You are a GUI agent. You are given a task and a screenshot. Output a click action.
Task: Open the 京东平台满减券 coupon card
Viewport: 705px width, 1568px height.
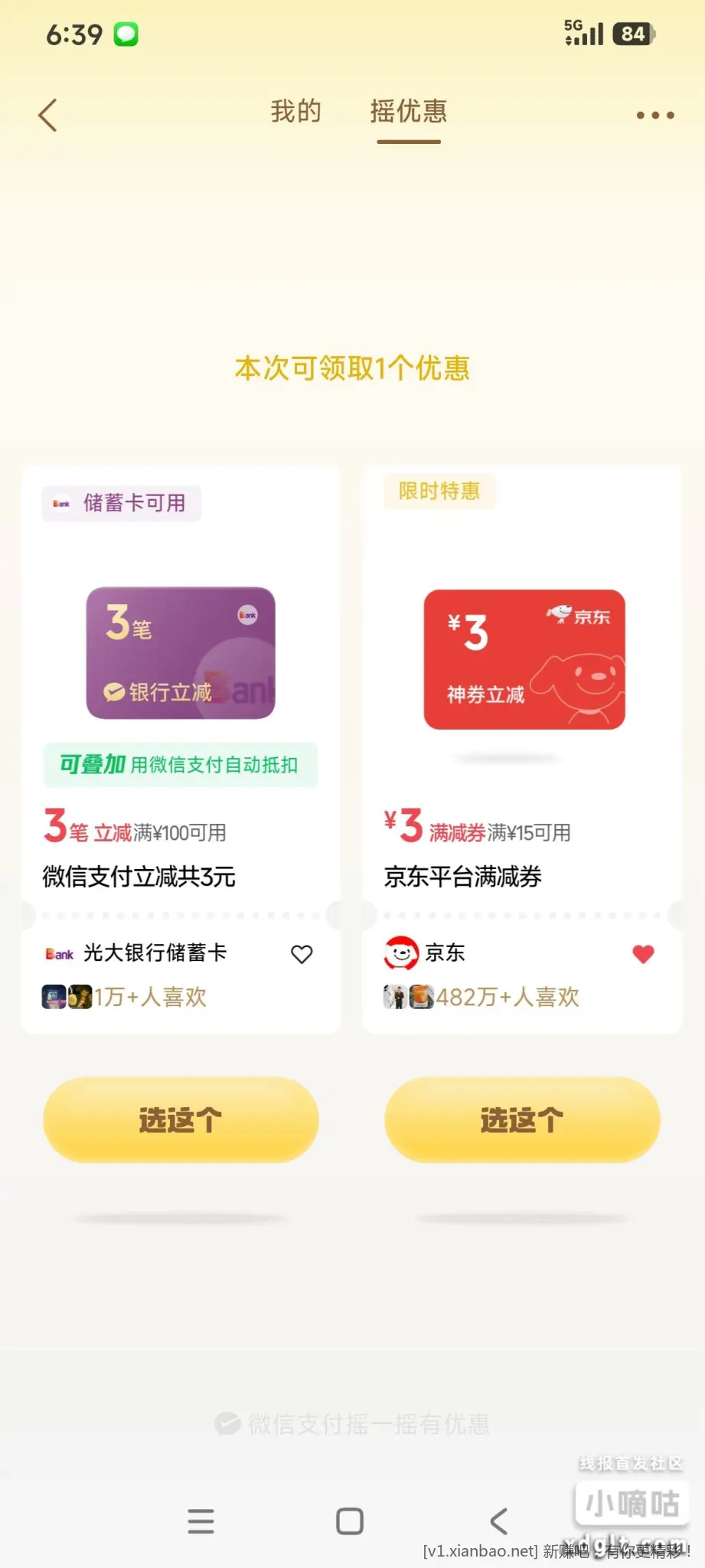521,689
